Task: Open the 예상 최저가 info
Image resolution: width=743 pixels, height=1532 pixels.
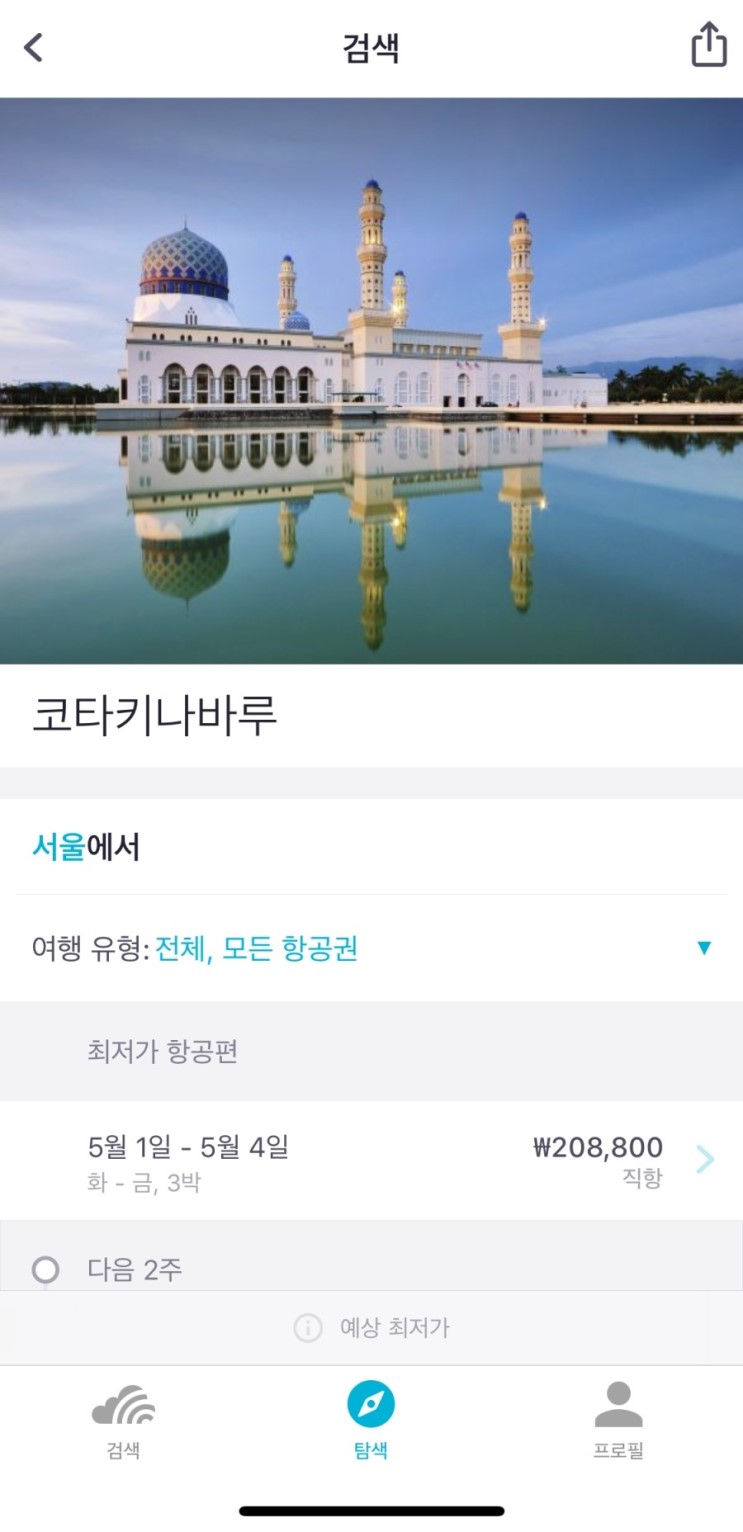Action: (x=371, y=1328)
